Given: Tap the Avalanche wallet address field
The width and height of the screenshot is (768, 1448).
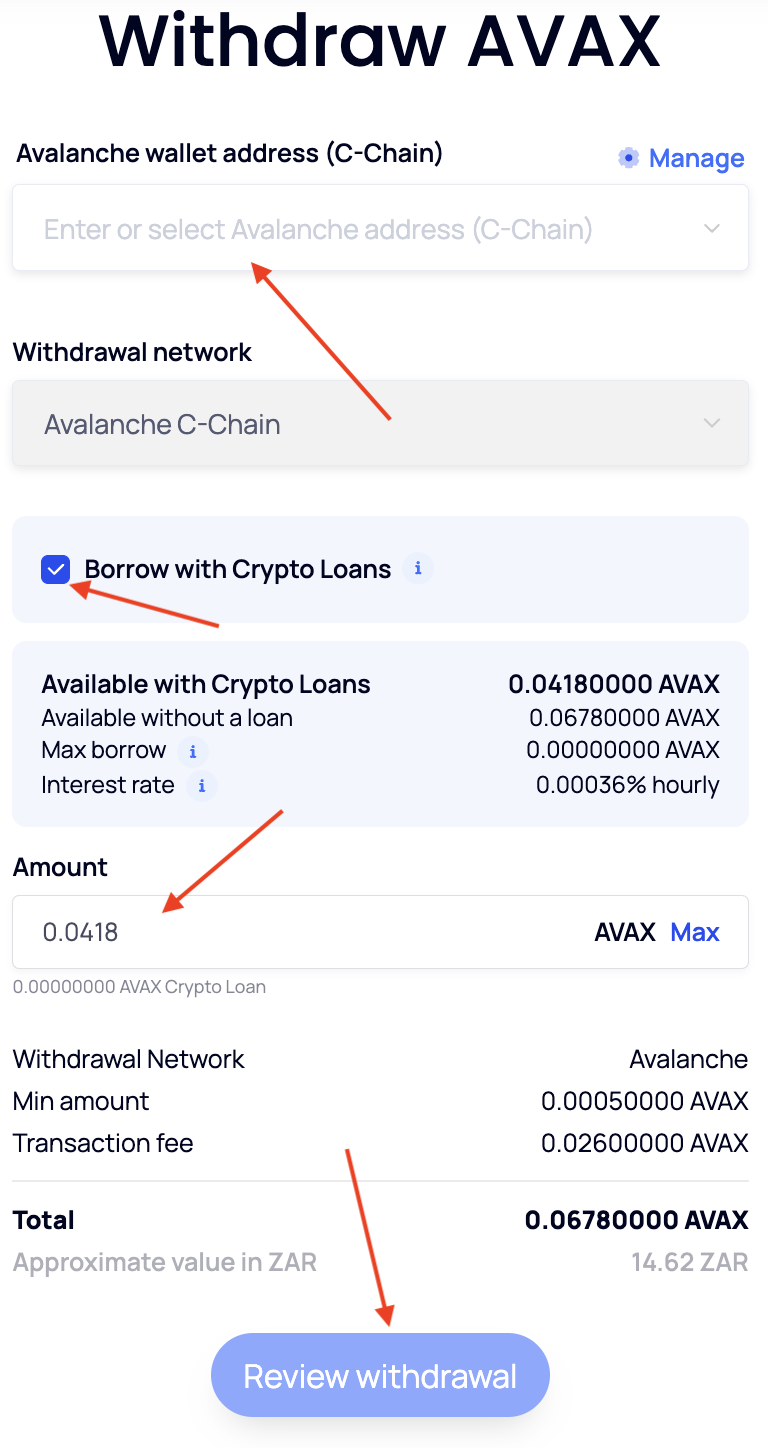Looking at the screenshot, I should point(380,228).
